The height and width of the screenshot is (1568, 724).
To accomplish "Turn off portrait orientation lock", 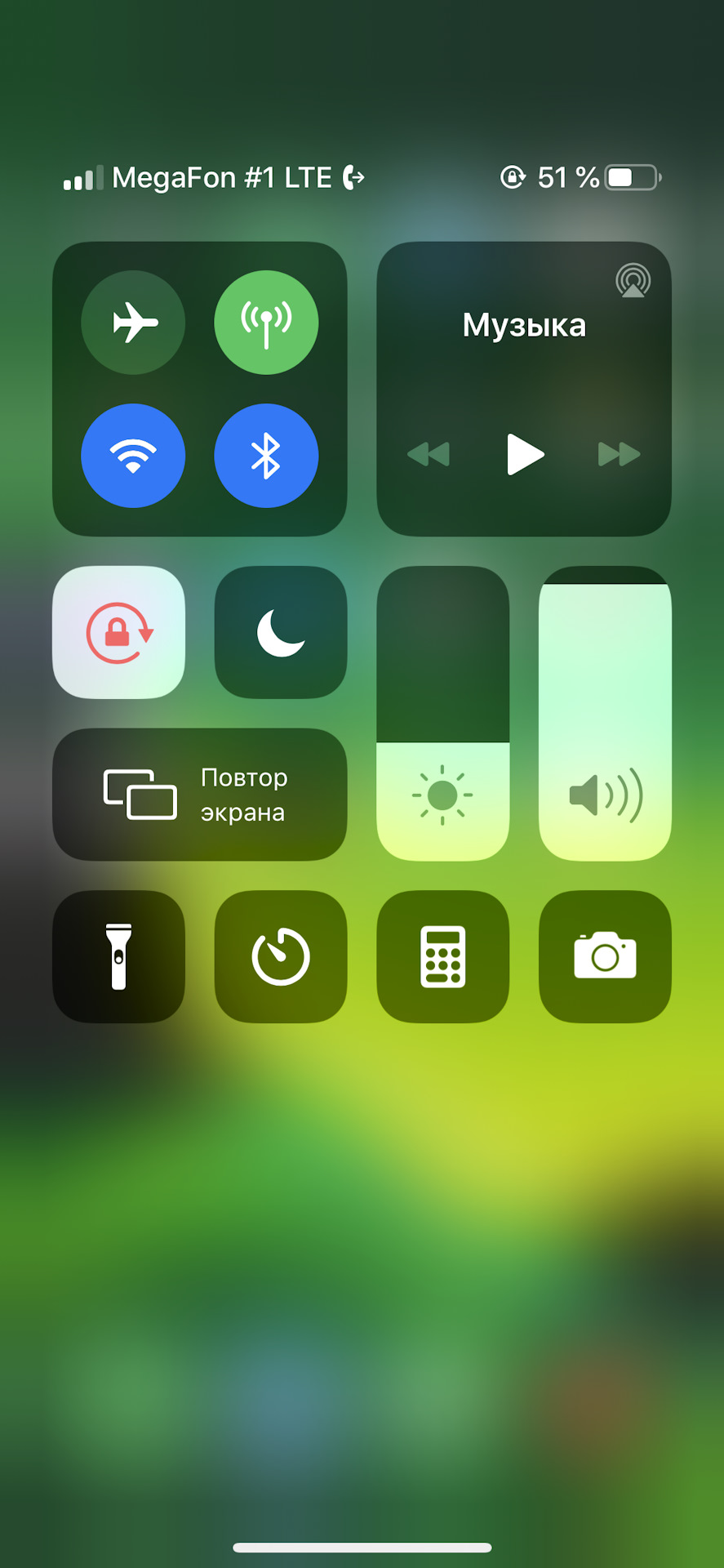I will [119, 632].
